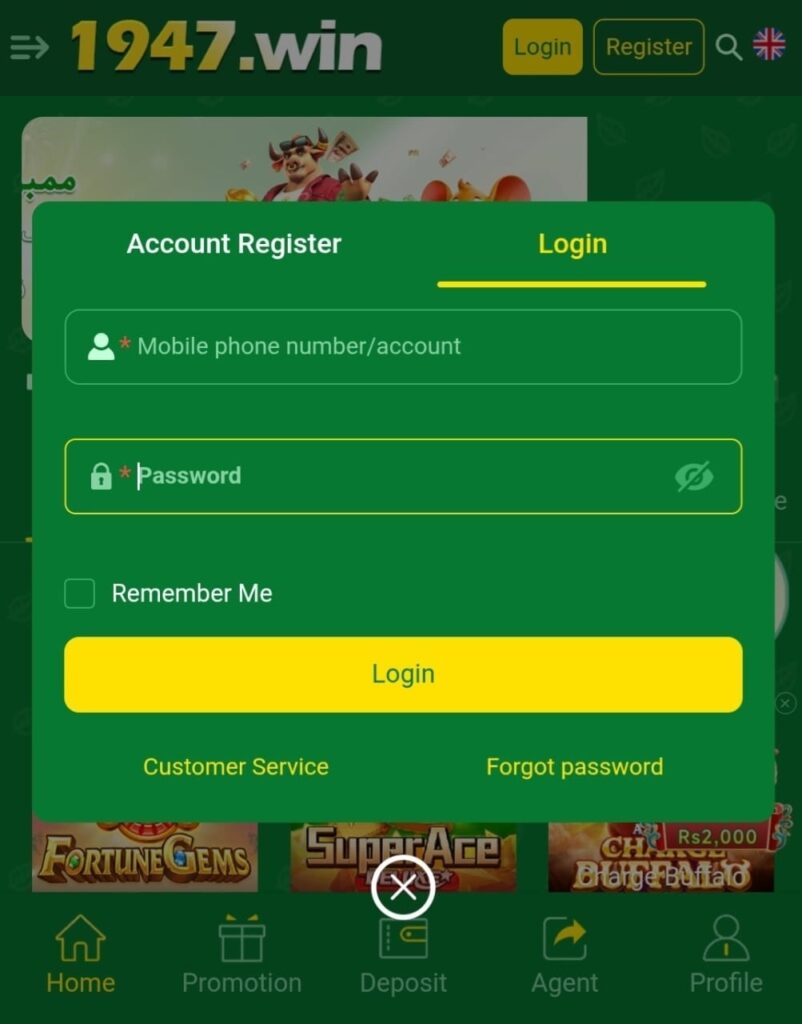
Task: Check the Remember Me box
Action: 80,593
